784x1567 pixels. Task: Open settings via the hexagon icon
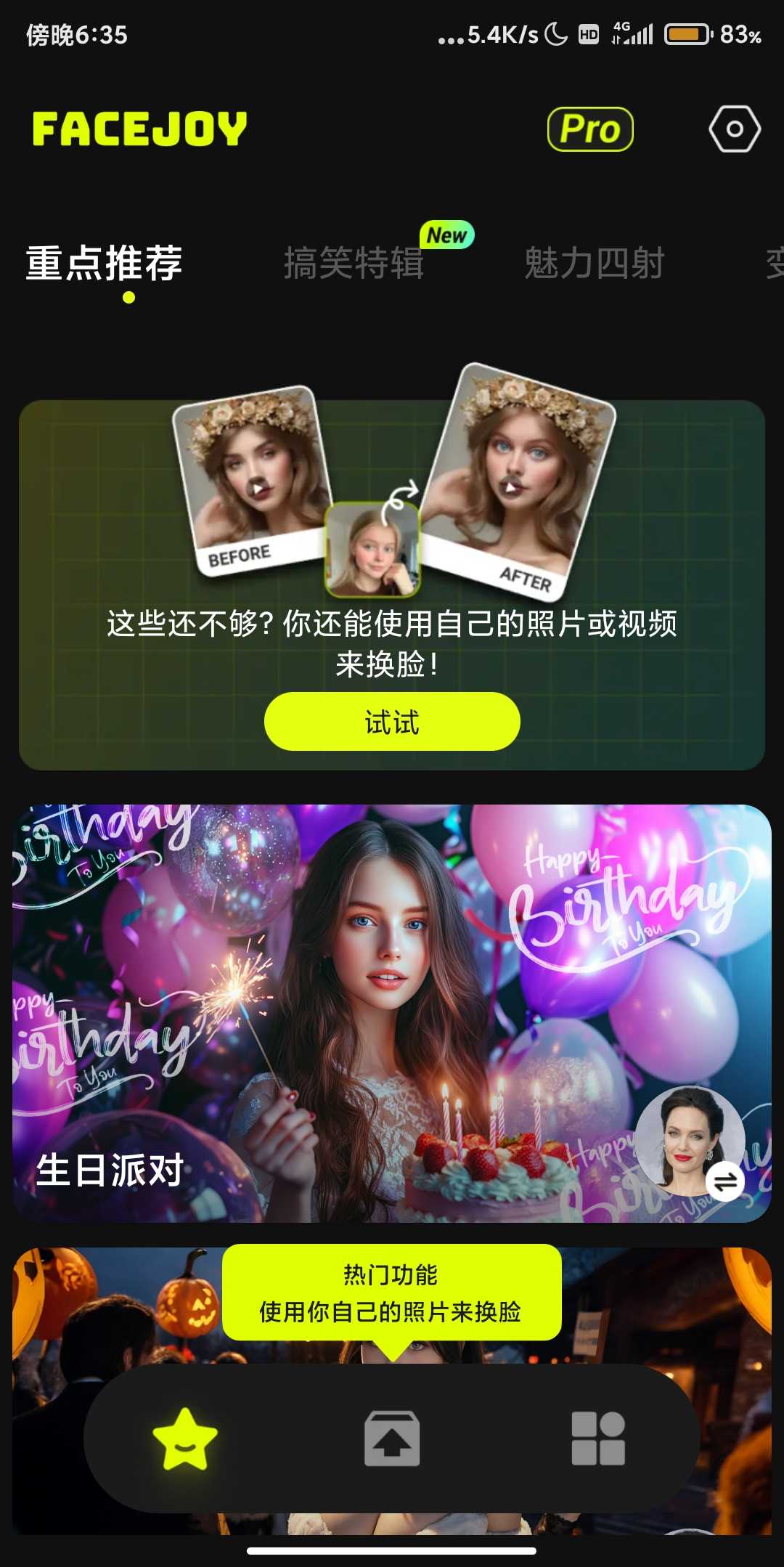point(735,129)
